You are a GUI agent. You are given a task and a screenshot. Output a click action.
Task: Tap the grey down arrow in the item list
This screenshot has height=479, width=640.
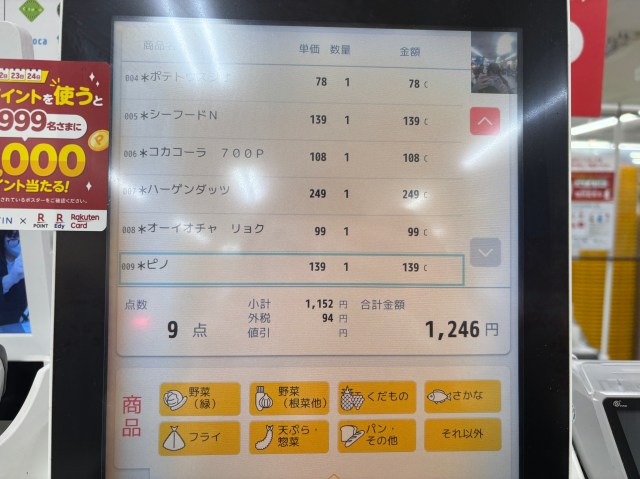point(485,252)
